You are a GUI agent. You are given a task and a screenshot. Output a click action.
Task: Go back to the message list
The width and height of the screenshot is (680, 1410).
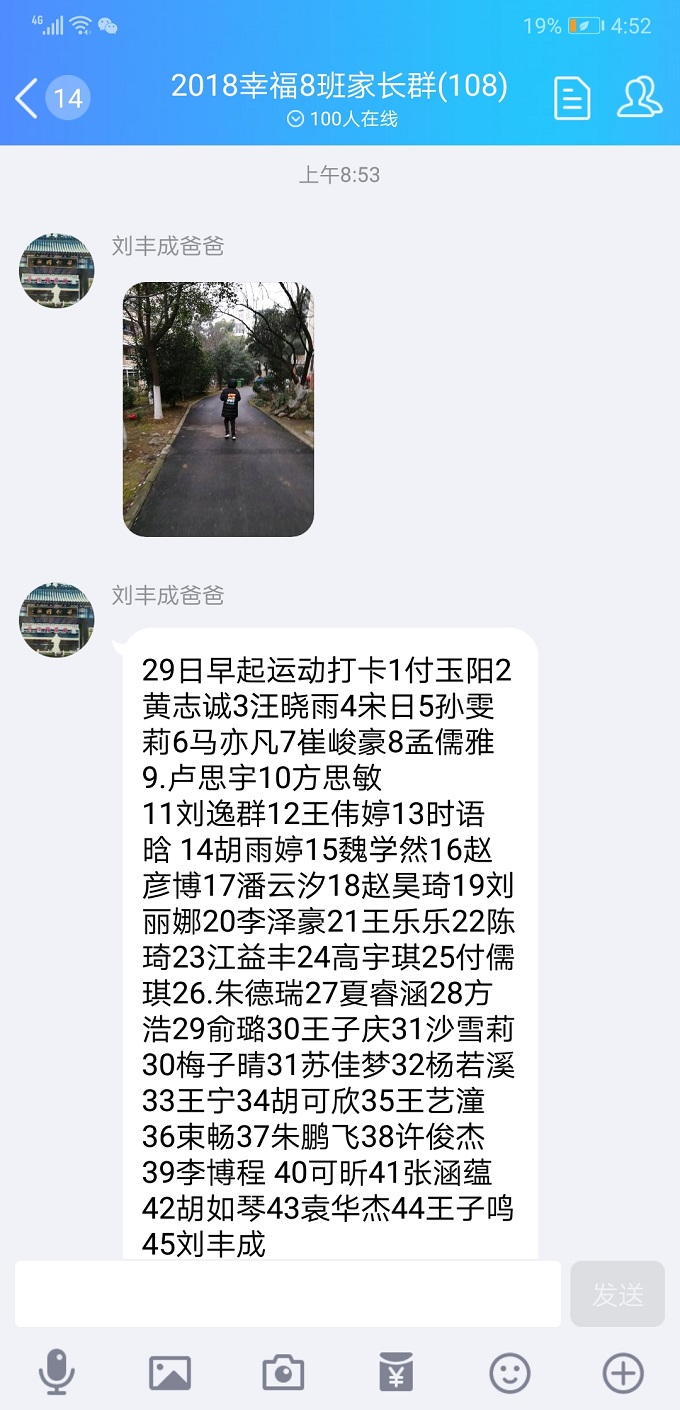(x=28, y=98)
